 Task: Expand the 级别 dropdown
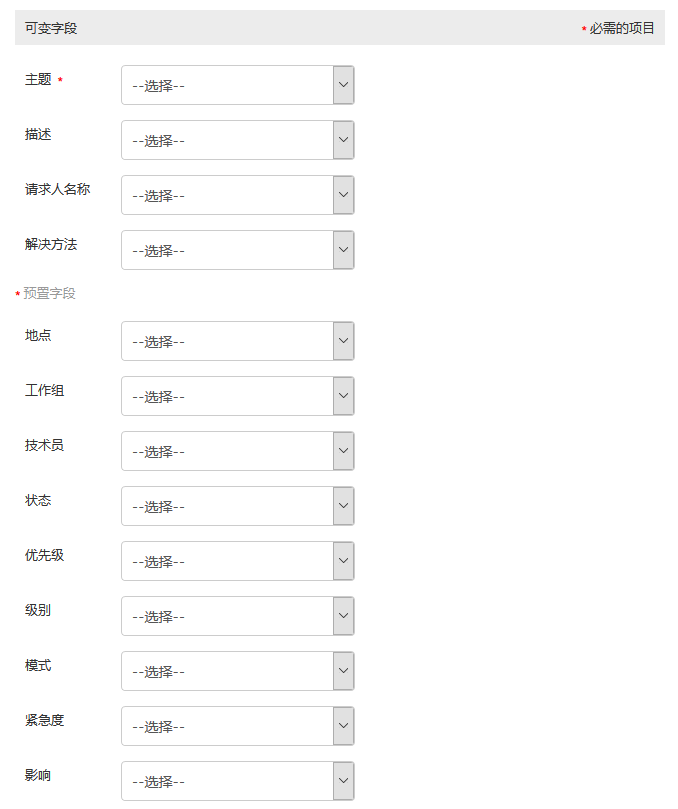pos(238,616)
